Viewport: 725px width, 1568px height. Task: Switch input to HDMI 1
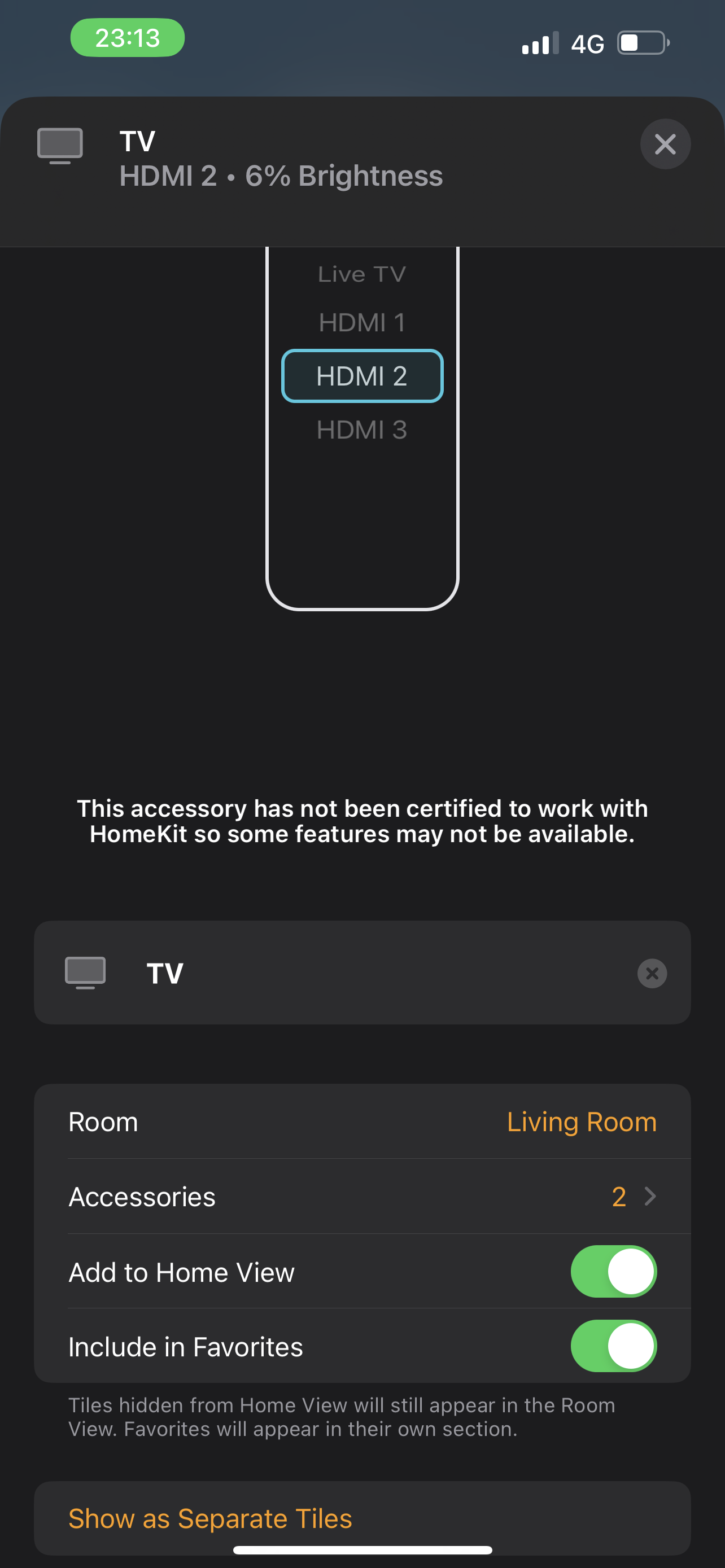tap(361, 323)
